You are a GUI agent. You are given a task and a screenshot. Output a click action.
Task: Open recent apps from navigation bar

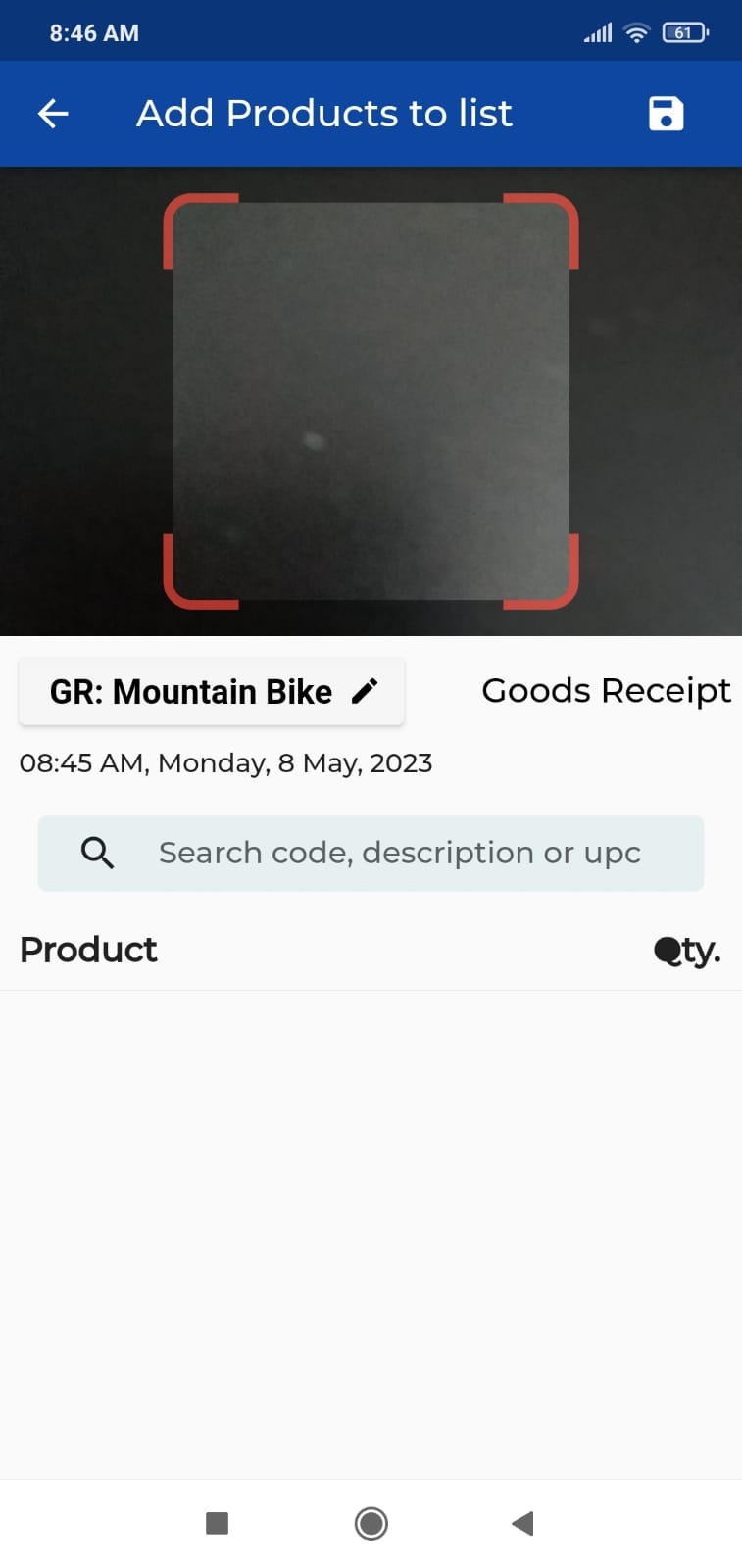tap(217, 1523)
